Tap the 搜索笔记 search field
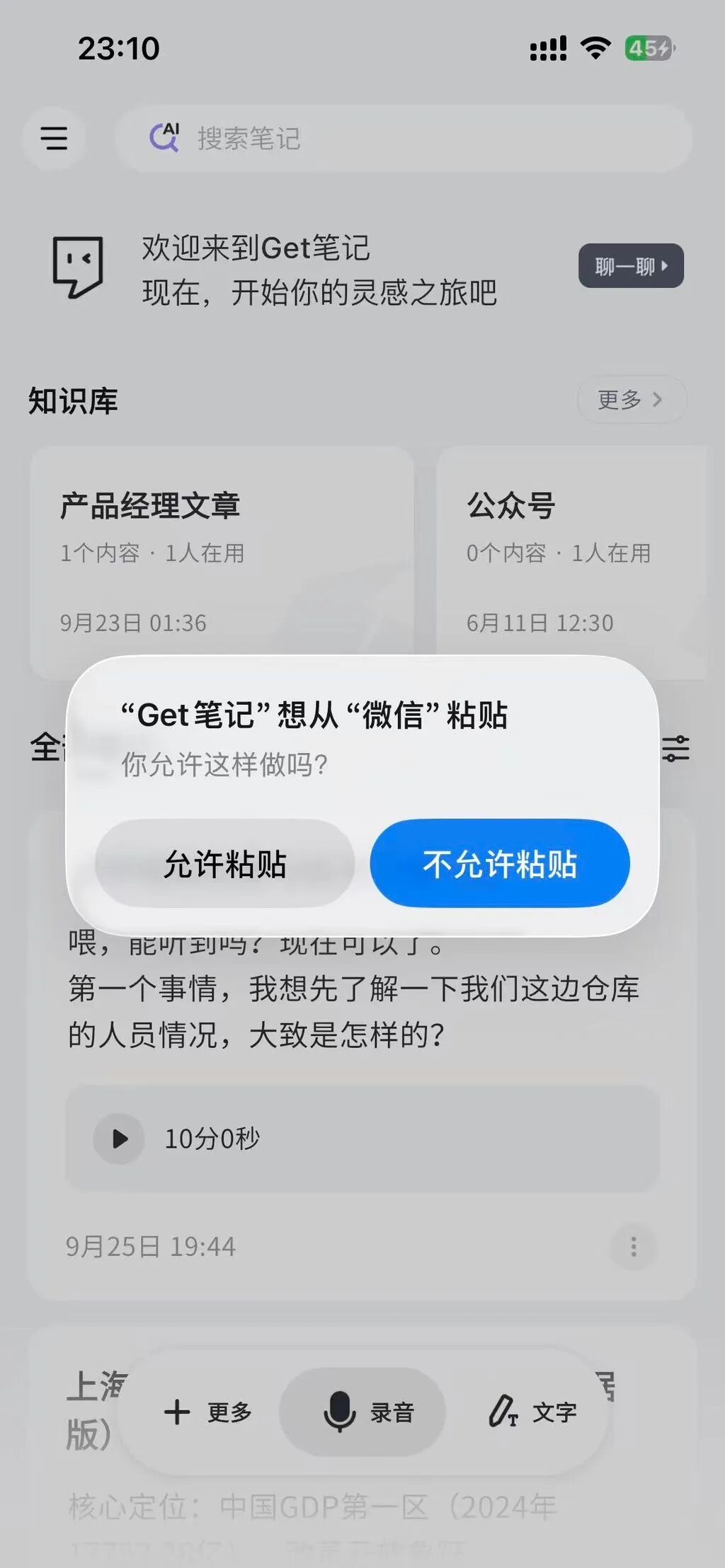Viewport: 725px width, 1568px height. coord(404,139)
